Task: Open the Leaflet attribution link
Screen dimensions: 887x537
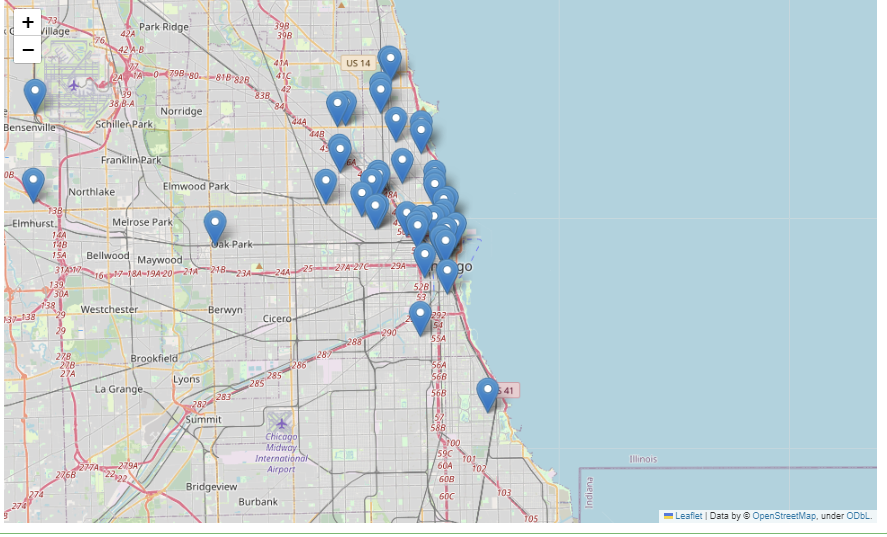Action: click(688, 516)
